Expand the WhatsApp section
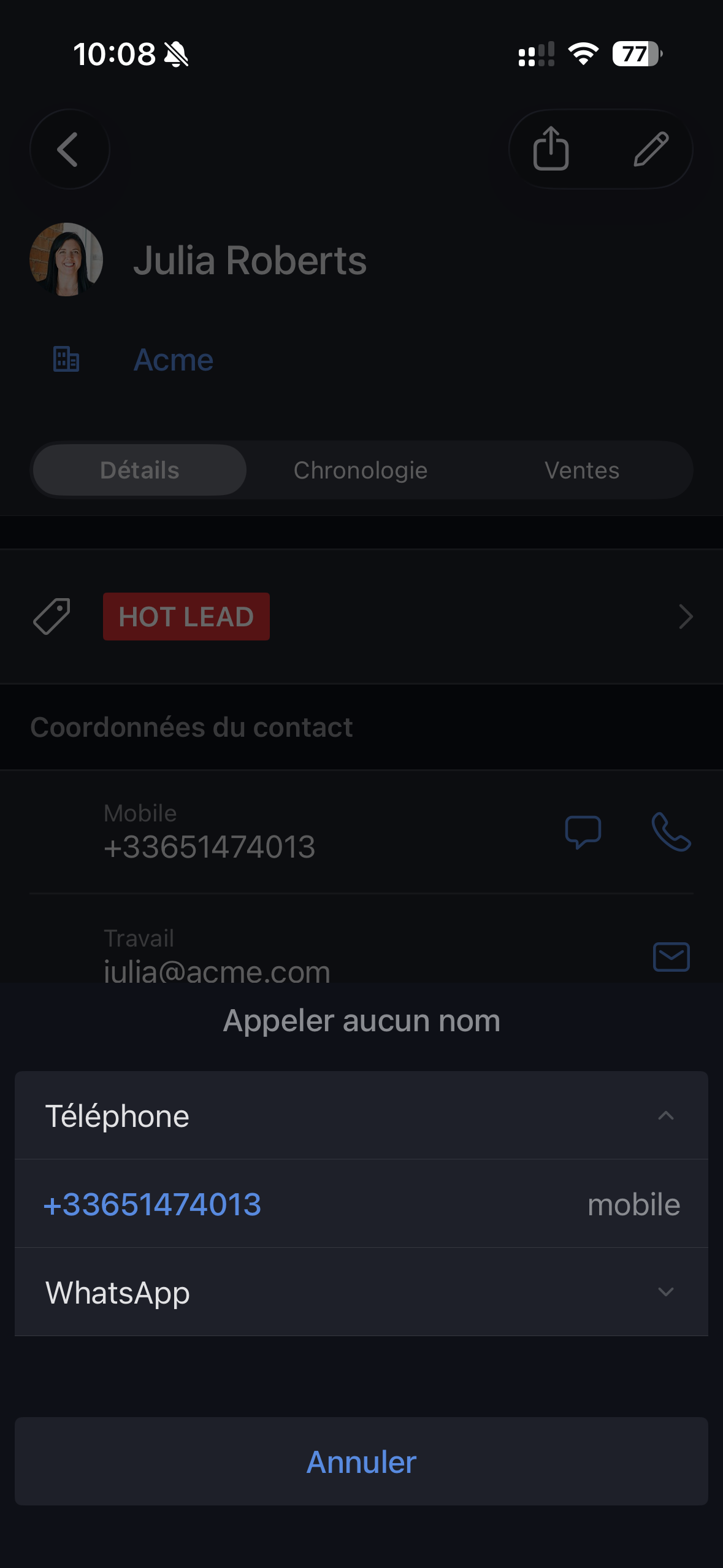The image size is (723, 1568). point(665,1292)
